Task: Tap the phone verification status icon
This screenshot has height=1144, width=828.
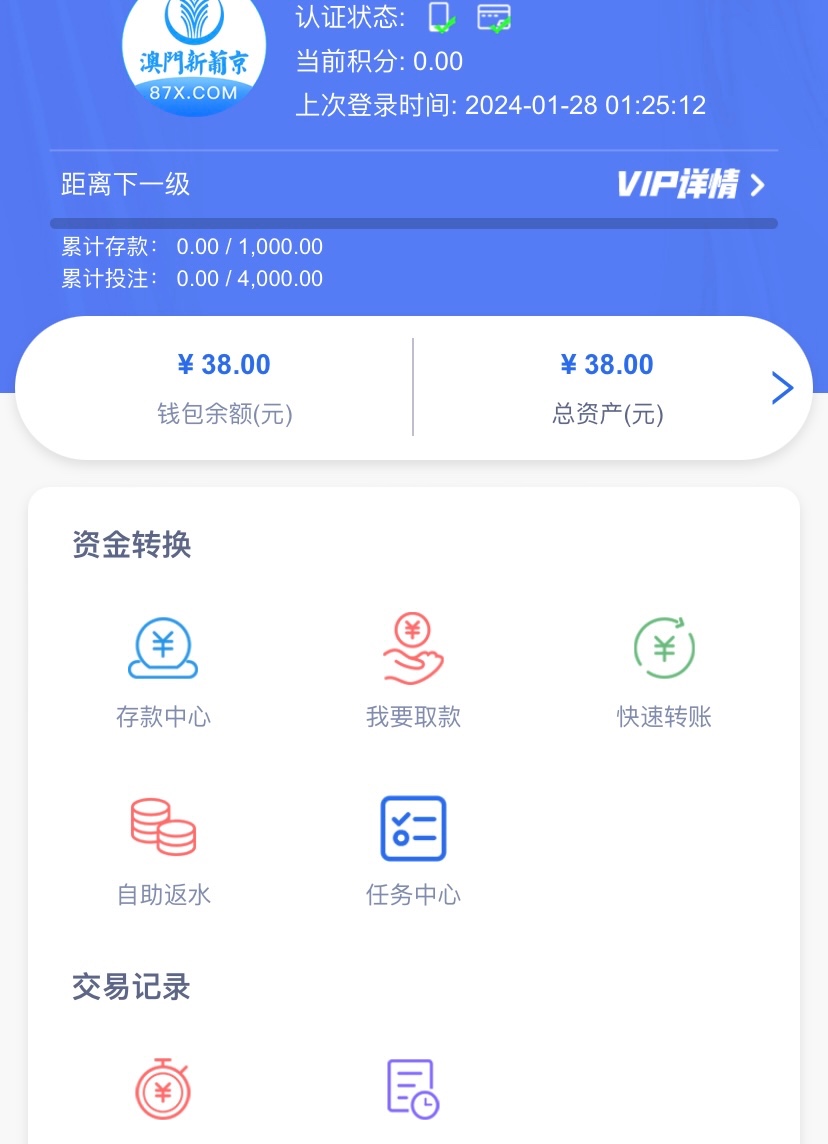Action: pyautogui.click(x=441, y=18)
